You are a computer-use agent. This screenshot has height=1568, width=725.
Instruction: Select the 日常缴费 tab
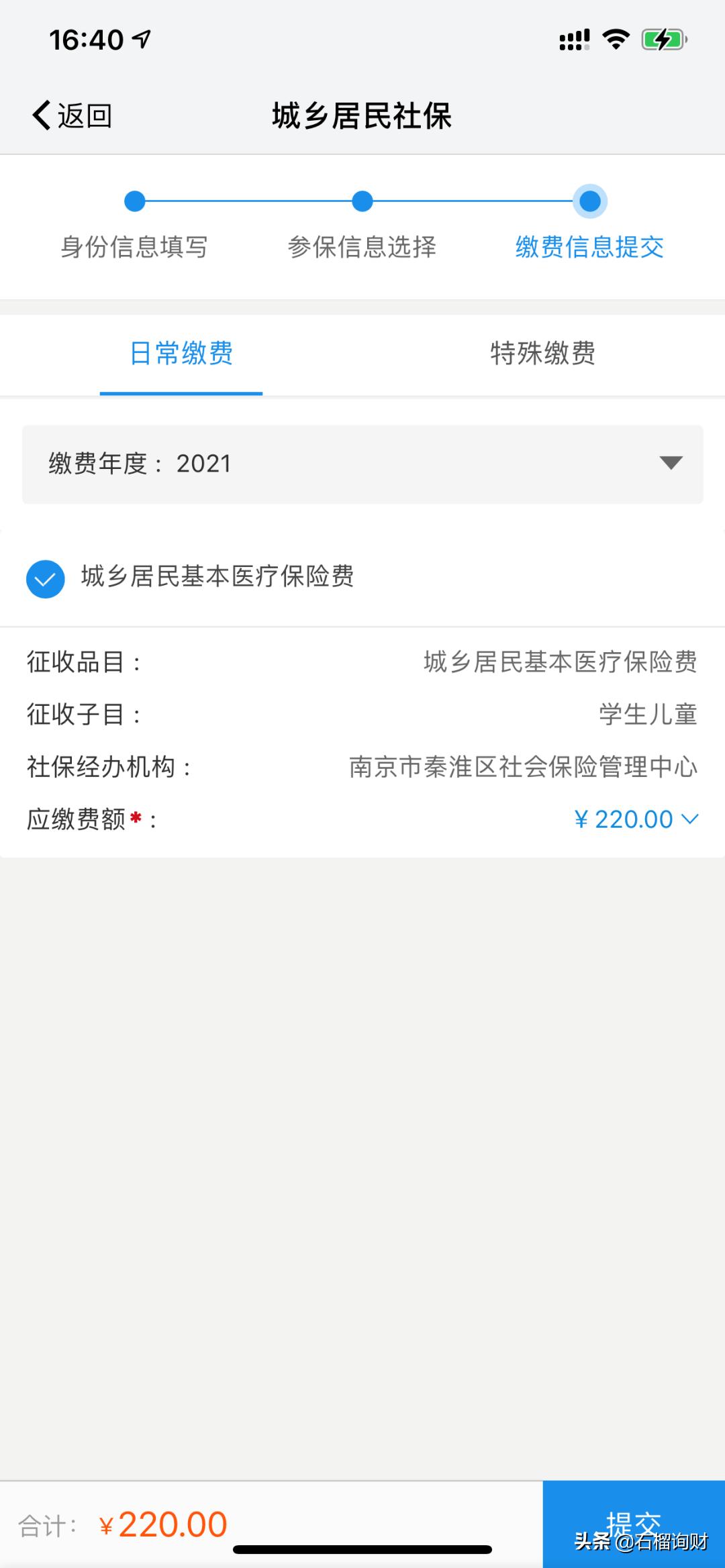(181, 355)
